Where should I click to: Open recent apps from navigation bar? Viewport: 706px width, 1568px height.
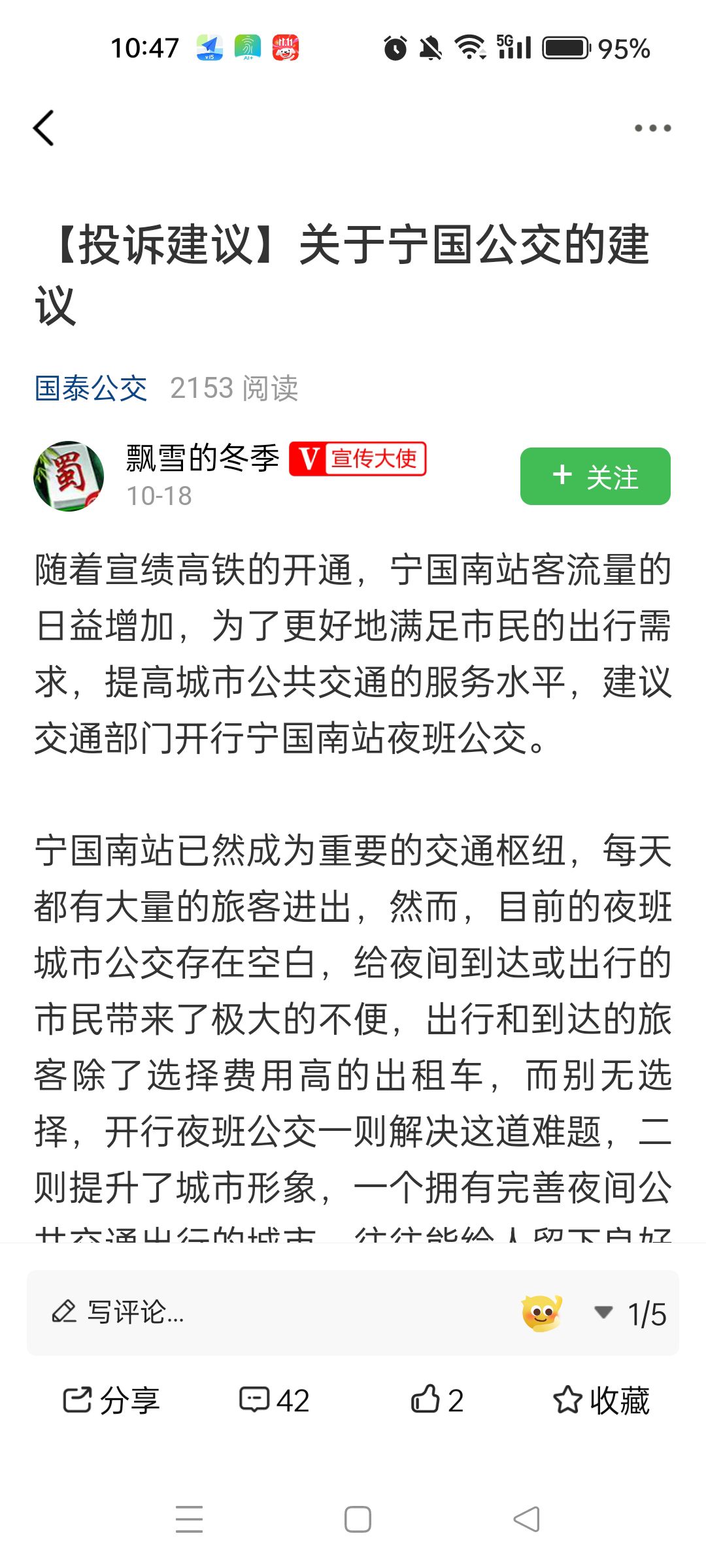(189, 1519)
